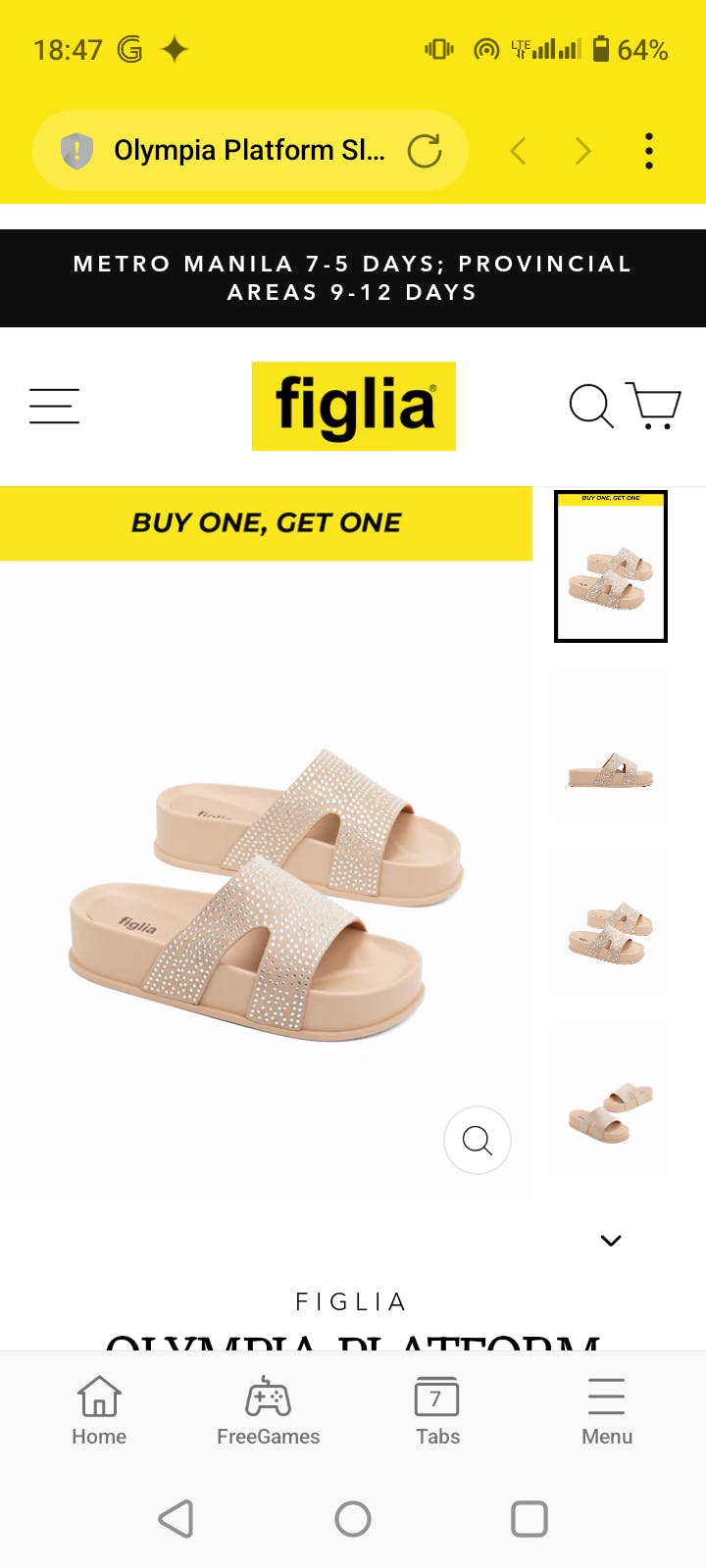
Task: Open FreeGames in the browser bar
Action: [268, 1411]
